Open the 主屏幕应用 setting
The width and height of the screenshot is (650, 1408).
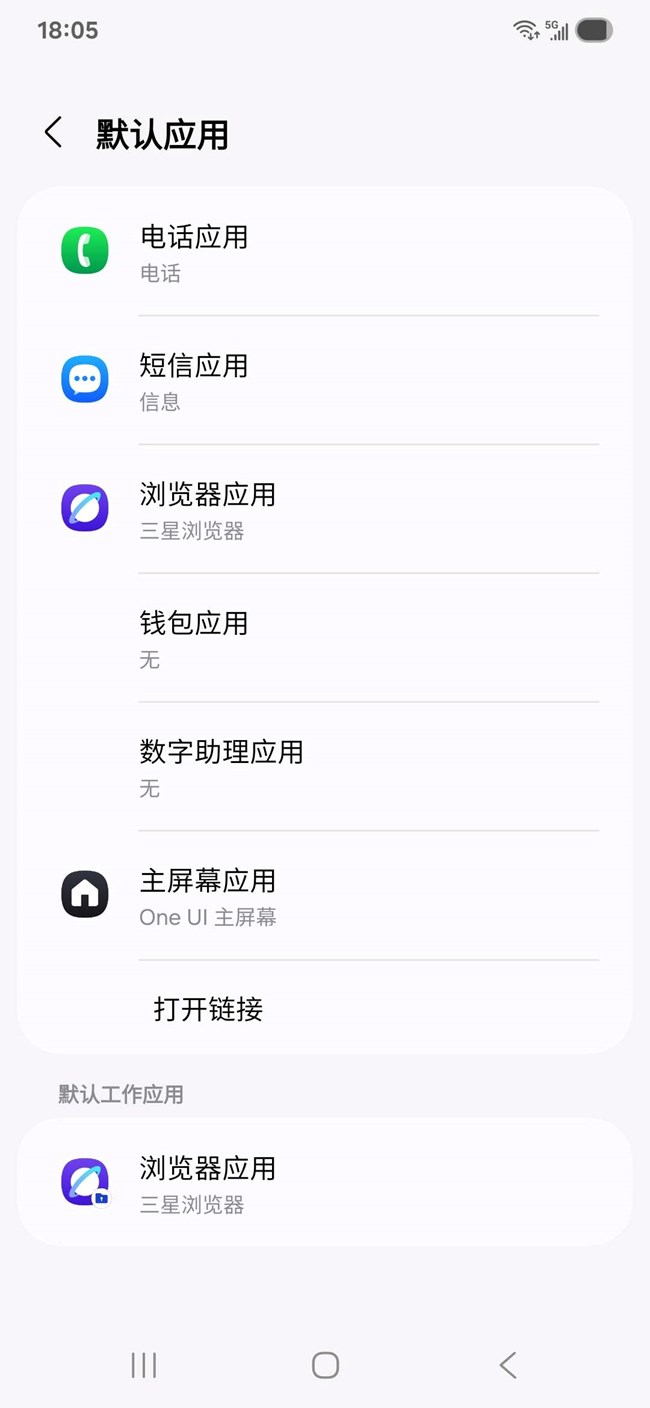click(x=324, y=897)
